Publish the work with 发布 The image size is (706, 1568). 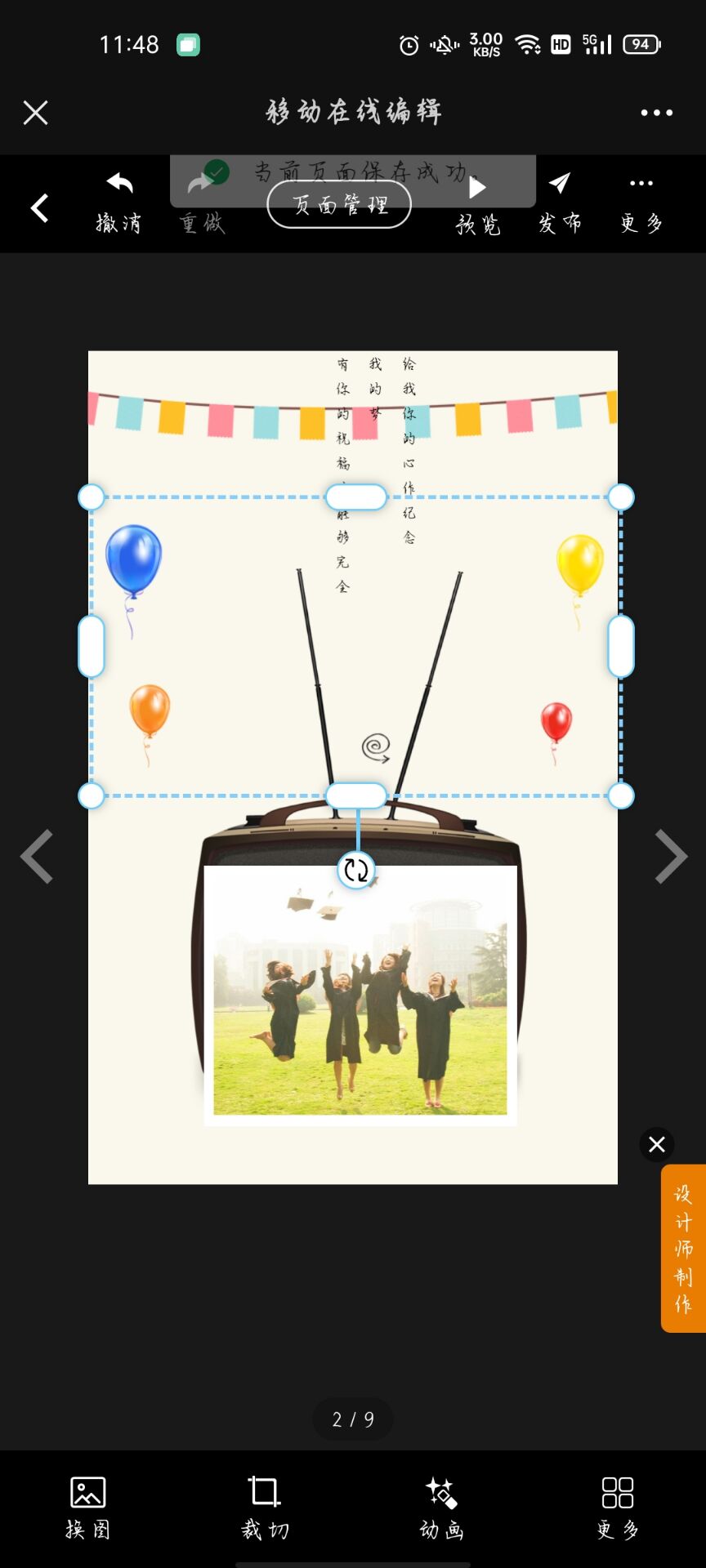pyautogui.click(x=560, y=203)
